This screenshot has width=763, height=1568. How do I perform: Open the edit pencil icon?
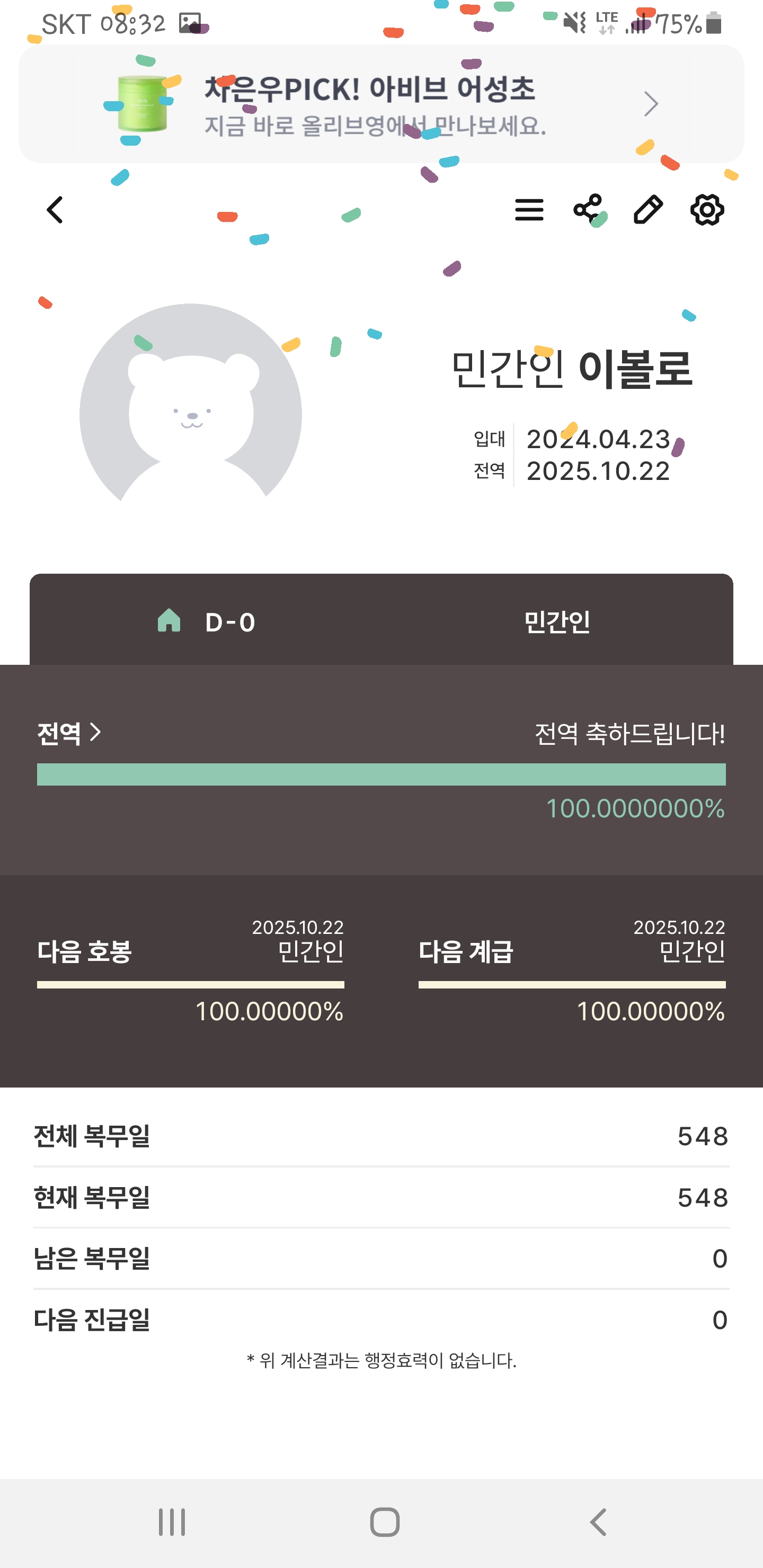pyautogui.click(x=647, y=209)
